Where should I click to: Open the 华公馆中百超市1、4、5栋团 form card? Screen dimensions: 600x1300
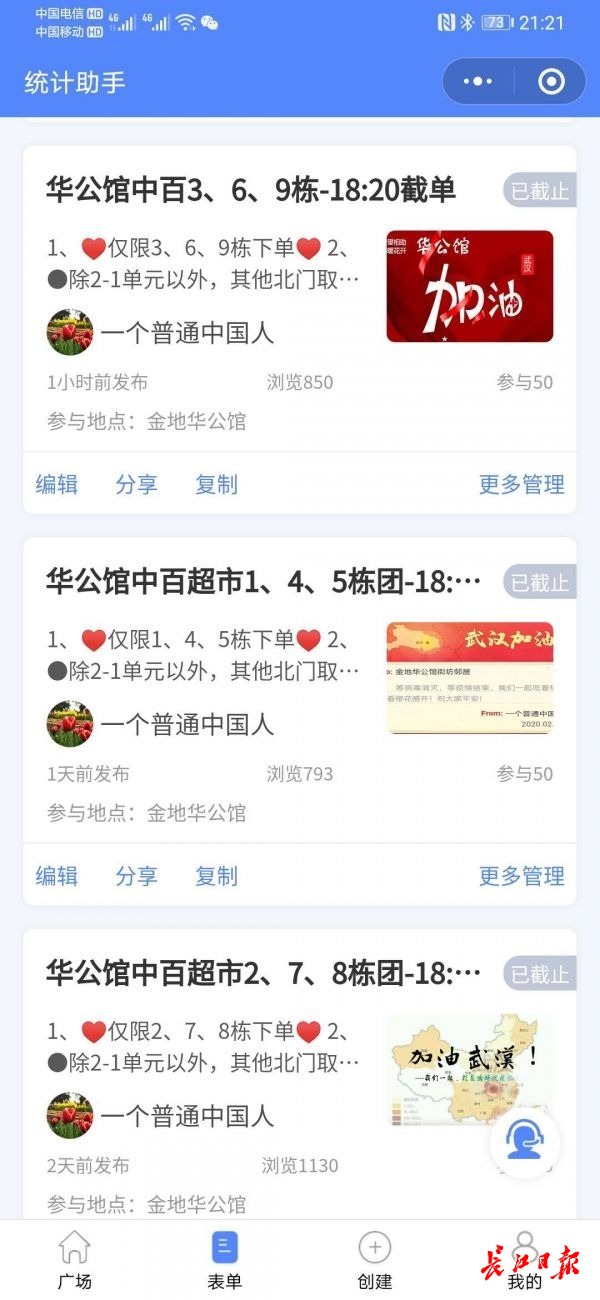tap(262, 581)
